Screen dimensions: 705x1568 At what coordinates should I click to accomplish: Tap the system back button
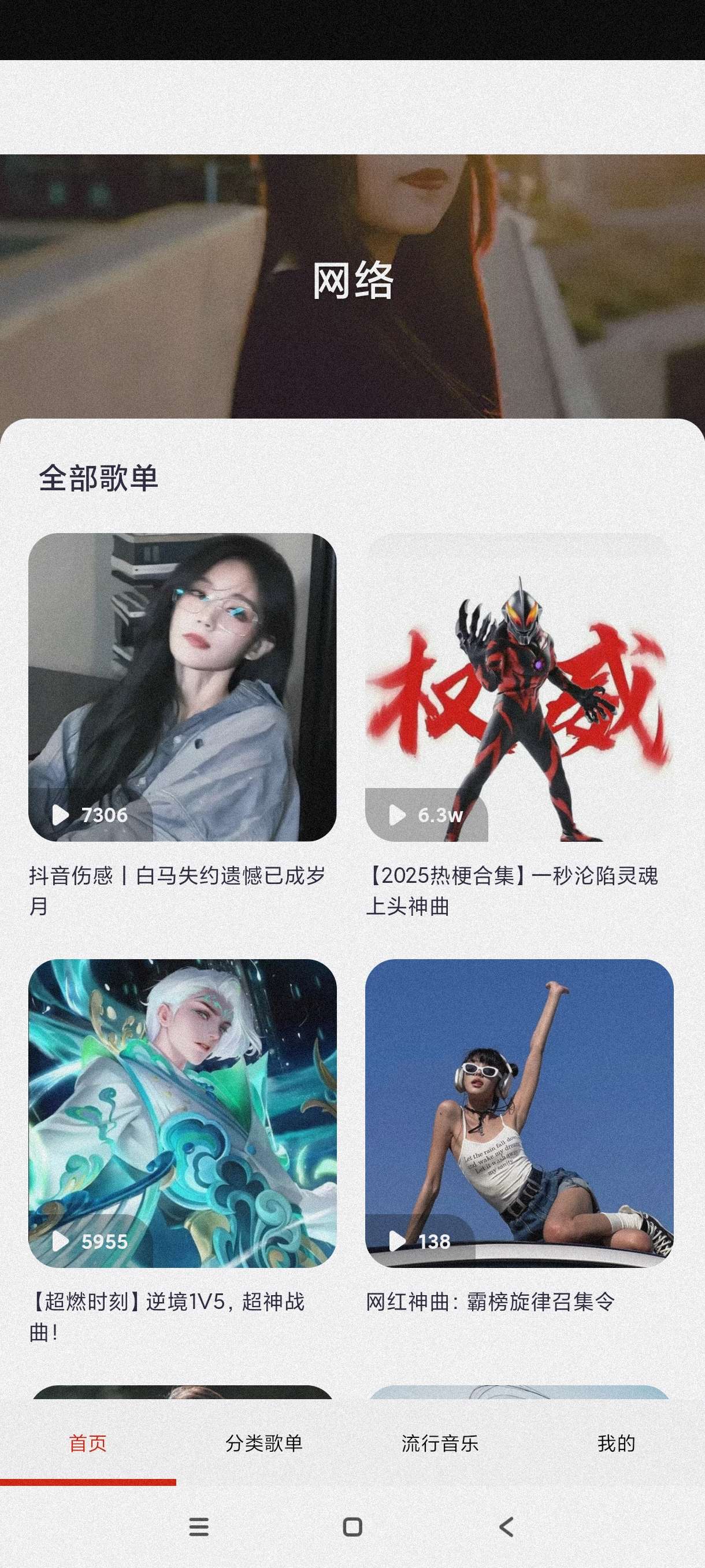click(506, 1527)
